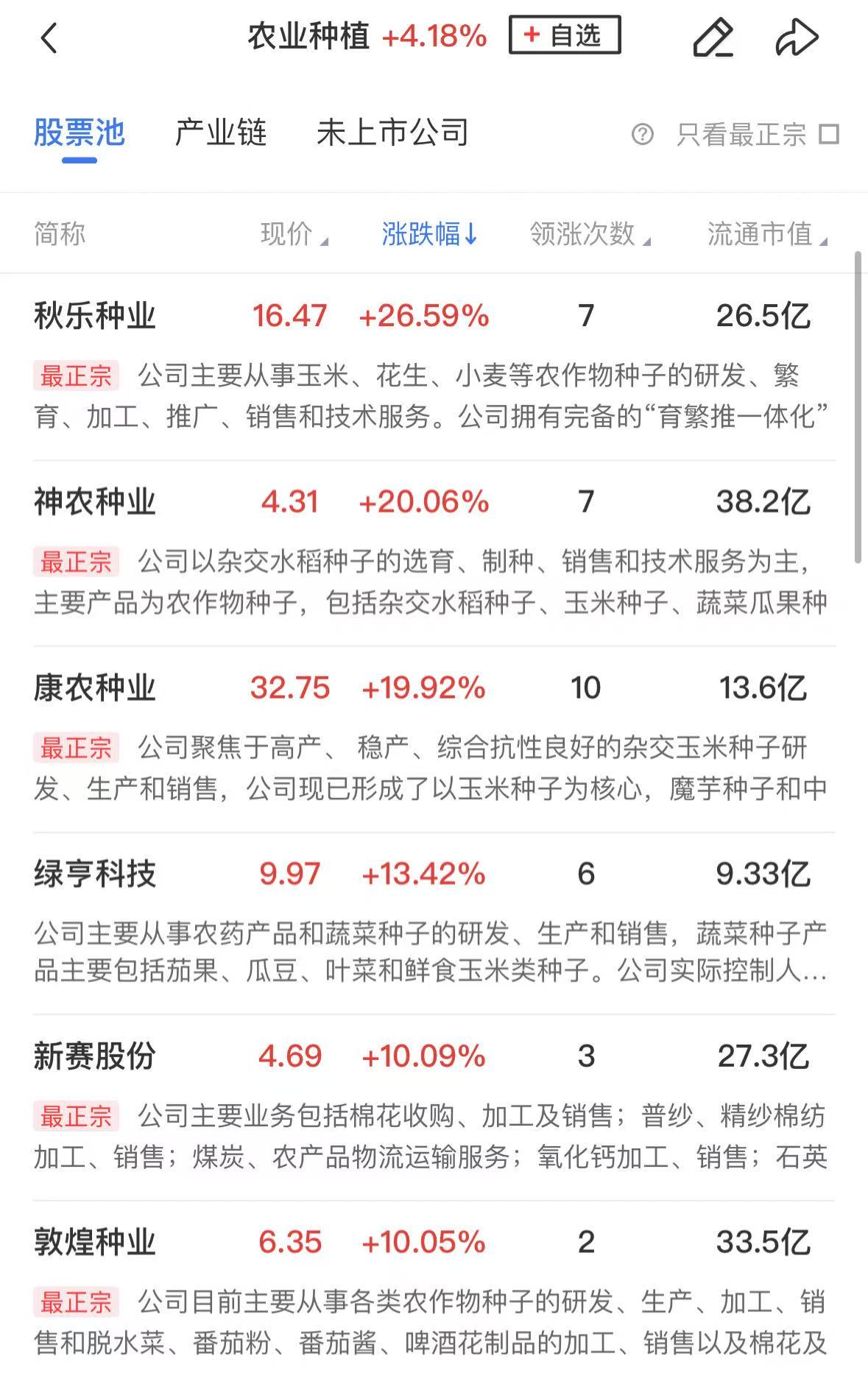The height and width of the screenshot is (1384, 868).
Task: View 绿亨科技 stock details
Action: 94,875
